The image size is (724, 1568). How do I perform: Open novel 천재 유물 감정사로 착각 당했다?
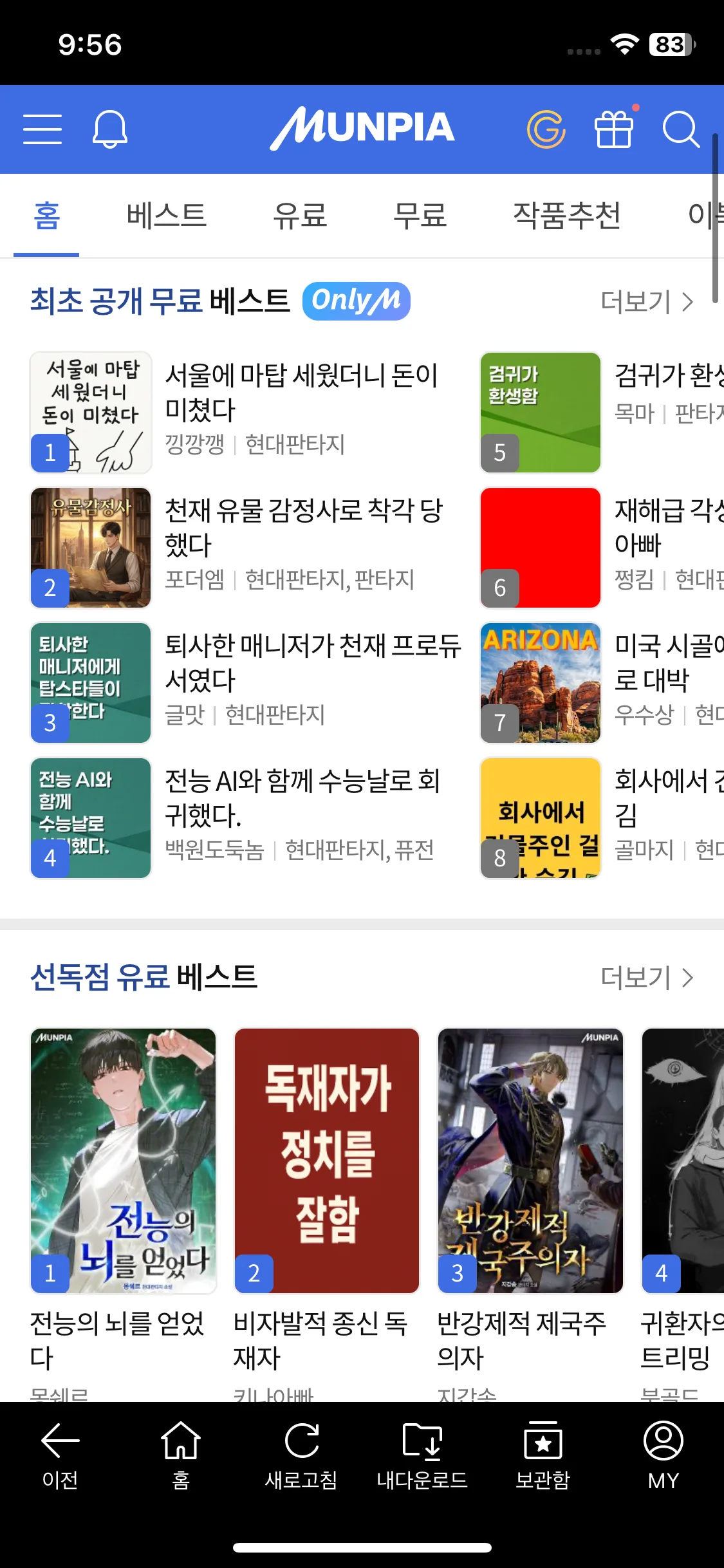click(x=302, y=528)
